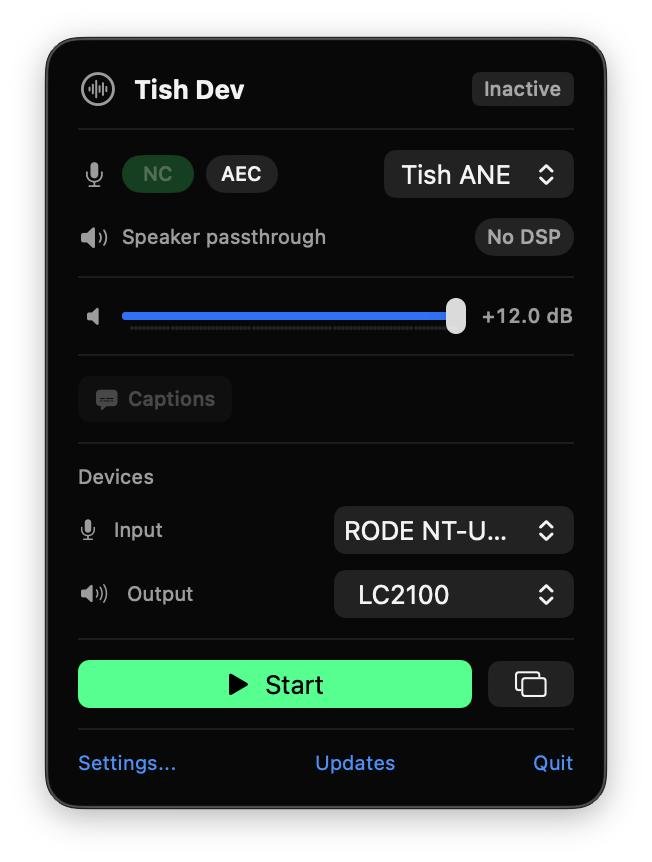Open the Input device dropdown
652x862 pixels.
pos(453,530)
